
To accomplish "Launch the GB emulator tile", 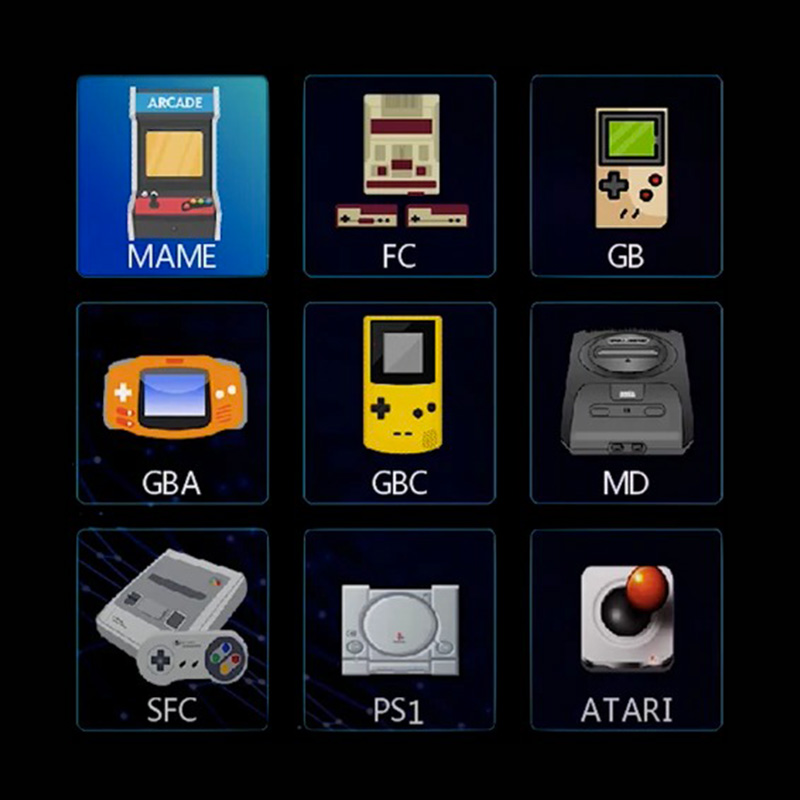I will (626, 176).
